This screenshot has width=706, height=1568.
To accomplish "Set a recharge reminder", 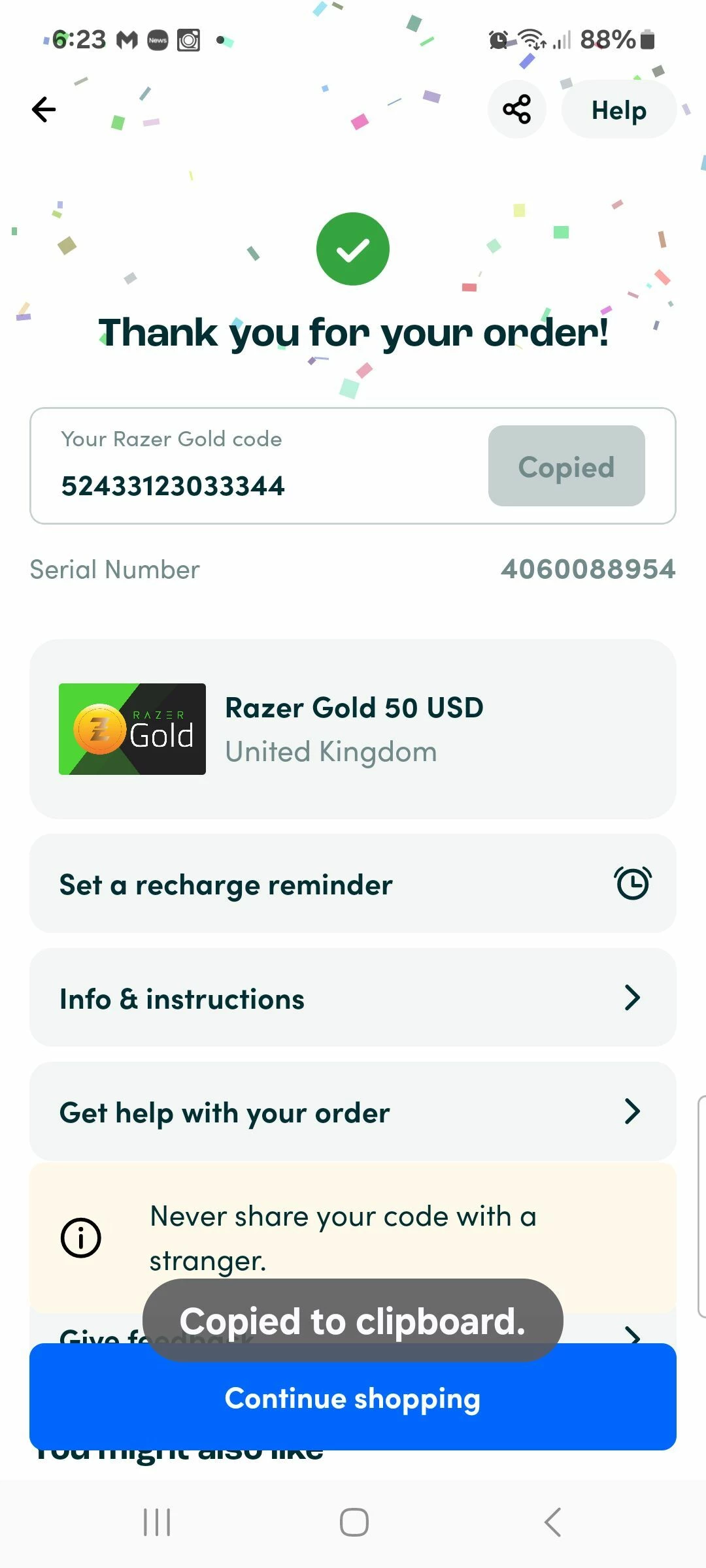I will (x=353, y=884).
